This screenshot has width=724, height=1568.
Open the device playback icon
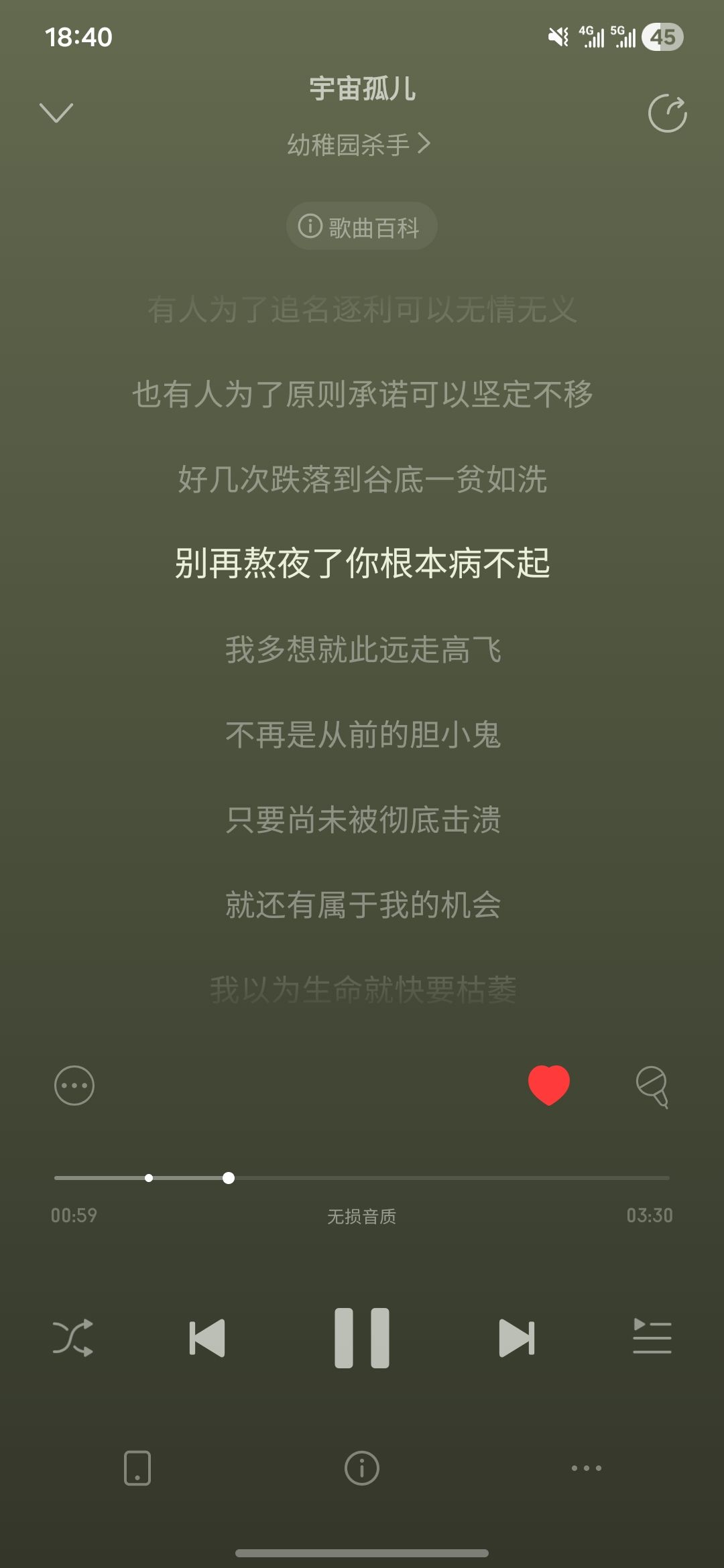137,1468
